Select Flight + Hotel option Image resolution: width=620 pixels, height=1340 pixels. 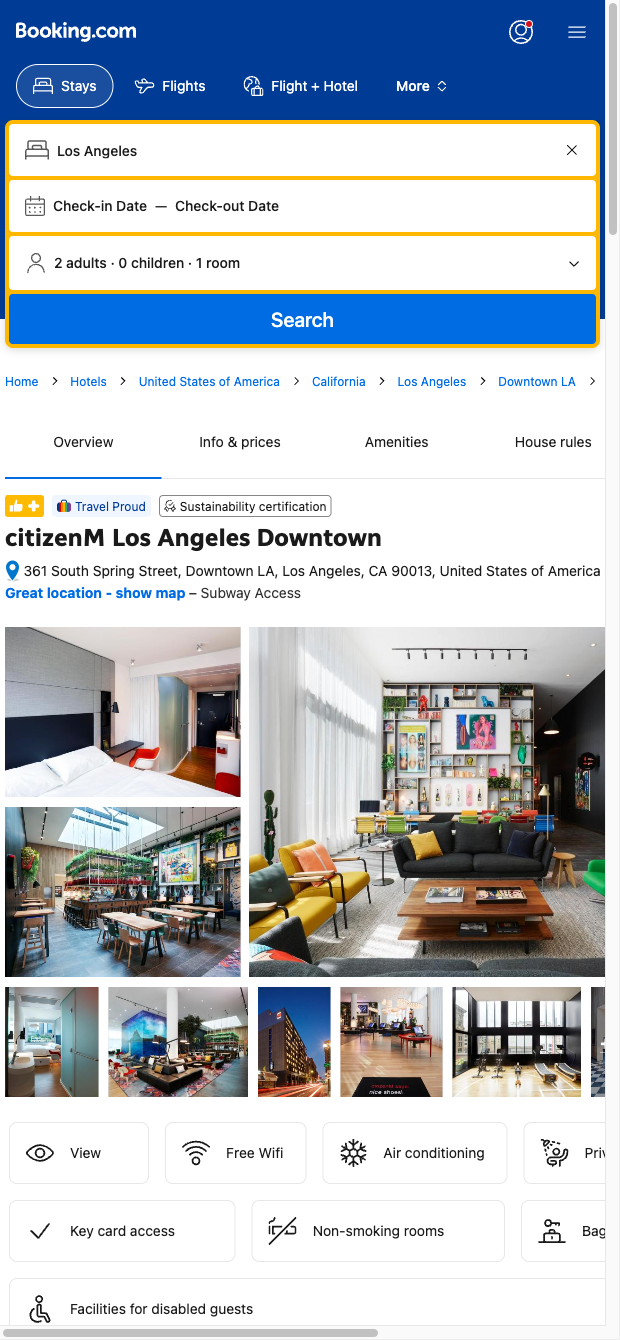pyautogui.click(x=301, y=86)
